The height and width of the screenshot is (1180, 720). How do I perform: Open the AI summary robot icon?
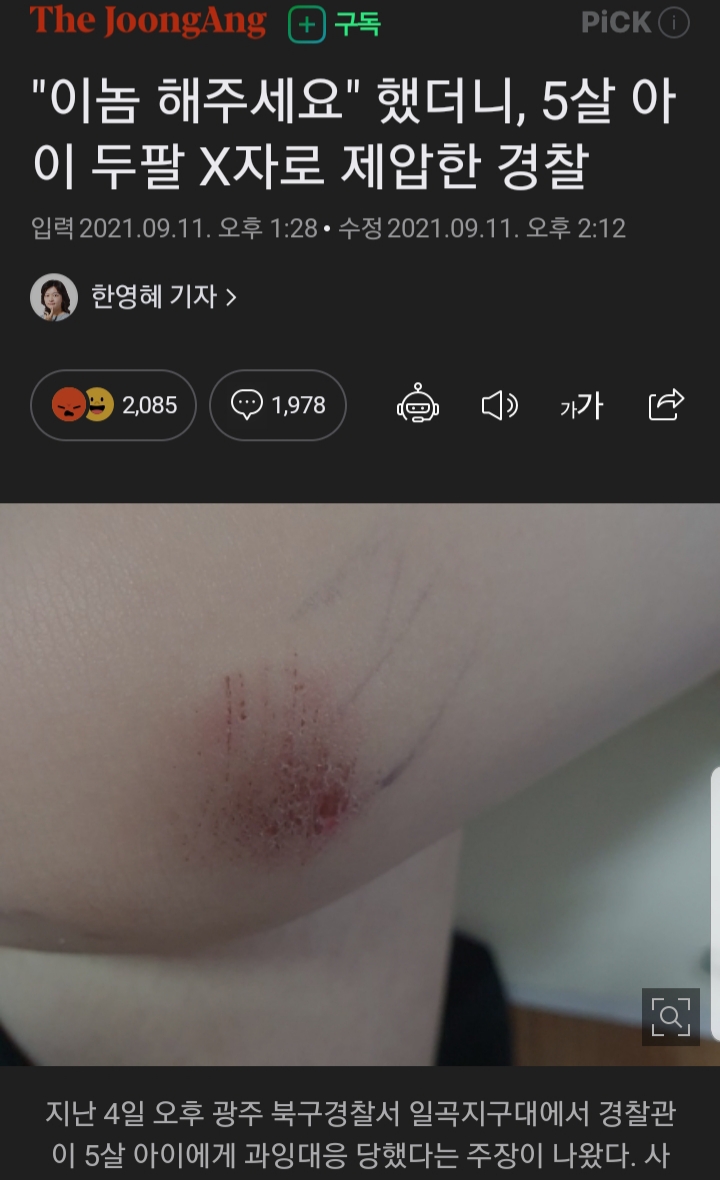(418, 405)
